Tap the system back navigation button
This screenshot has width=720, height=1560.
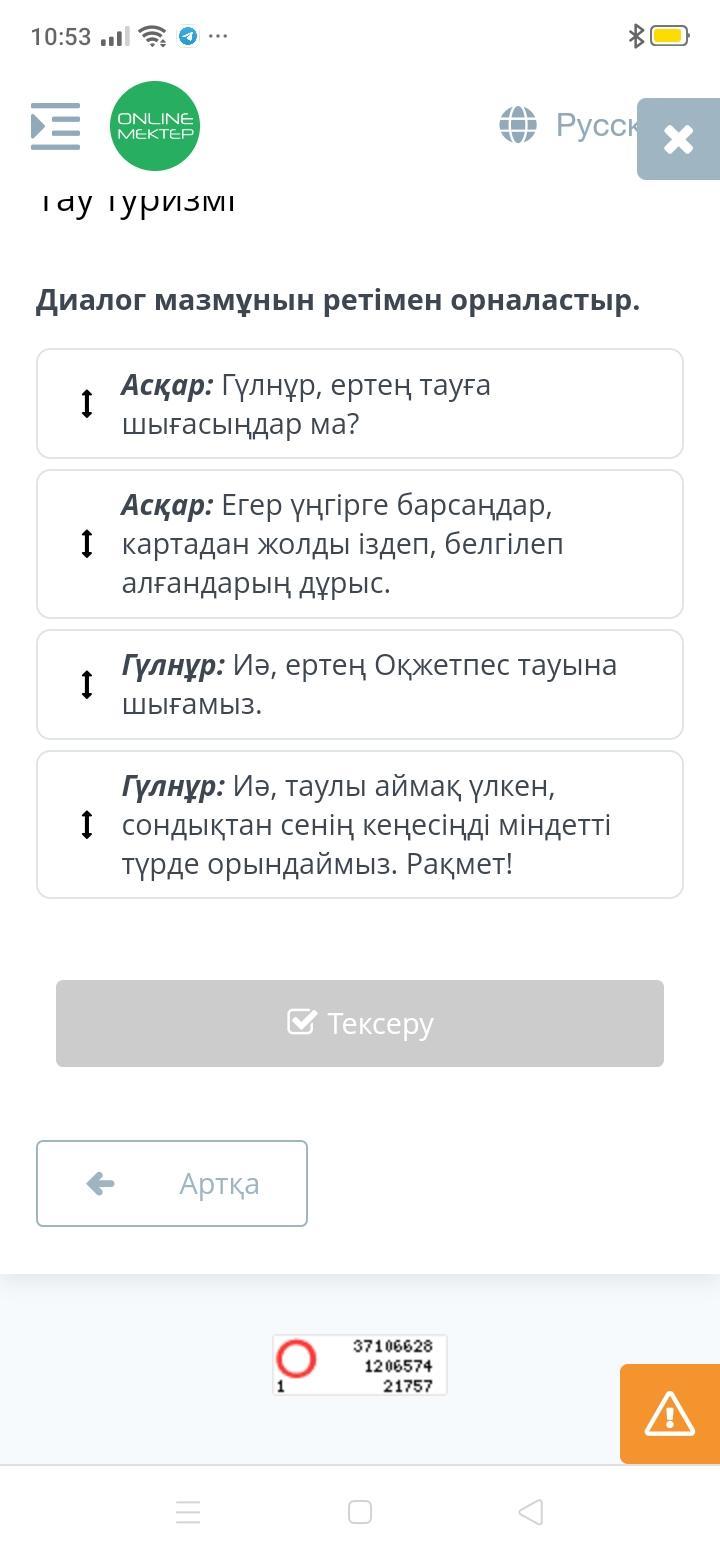tap(531, 1512)
